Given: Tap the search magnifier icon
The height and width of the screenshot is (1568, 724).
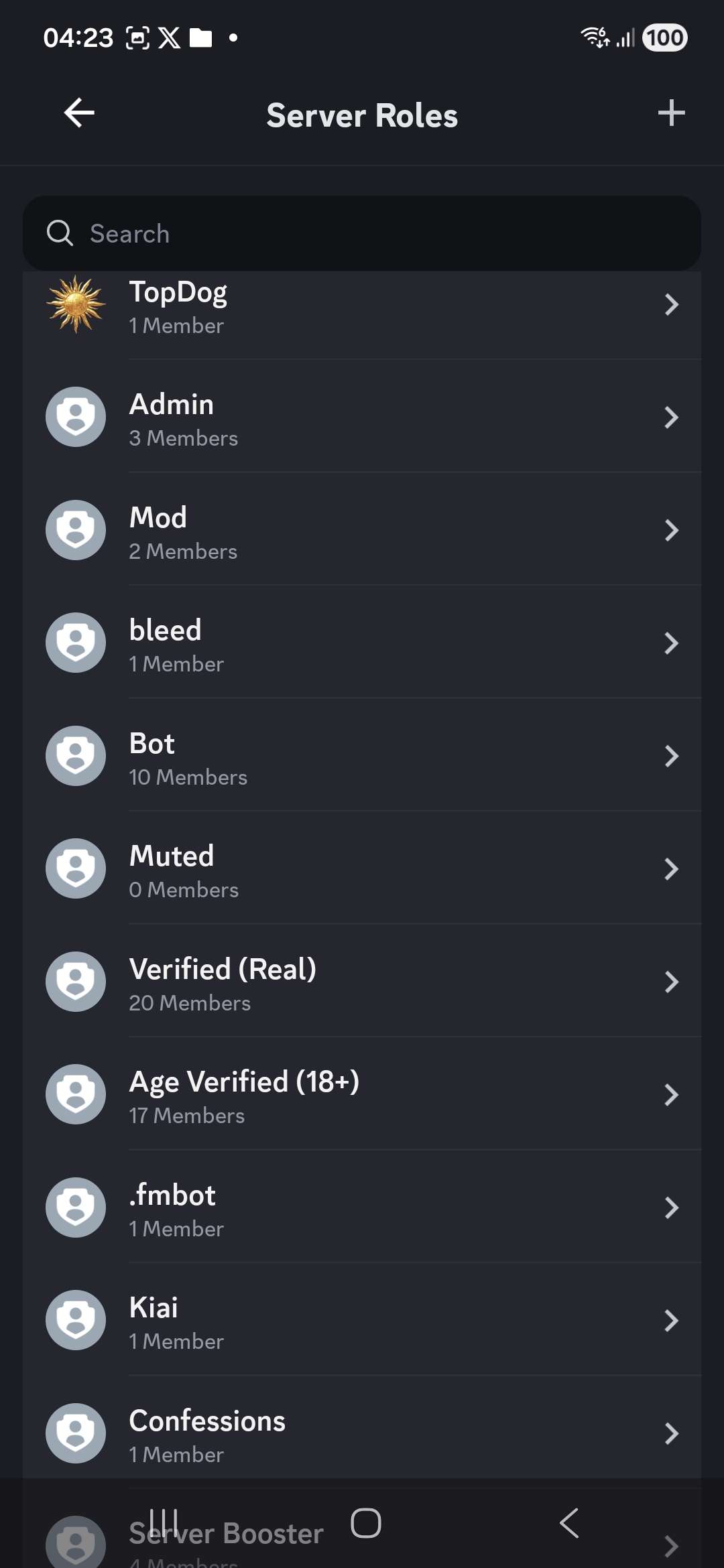Looking at the screenshot, I should click(x=60, y=233).
